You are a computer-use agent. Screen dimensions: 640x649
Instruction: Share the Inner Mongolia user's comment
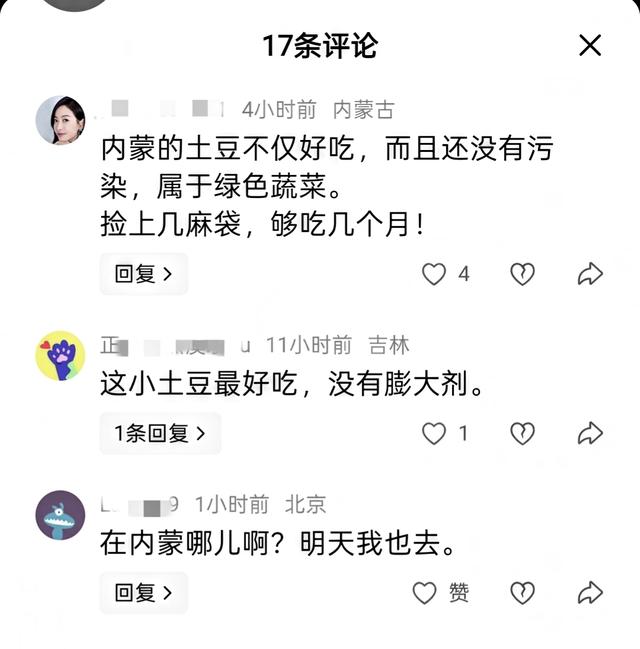pos(590,274)
